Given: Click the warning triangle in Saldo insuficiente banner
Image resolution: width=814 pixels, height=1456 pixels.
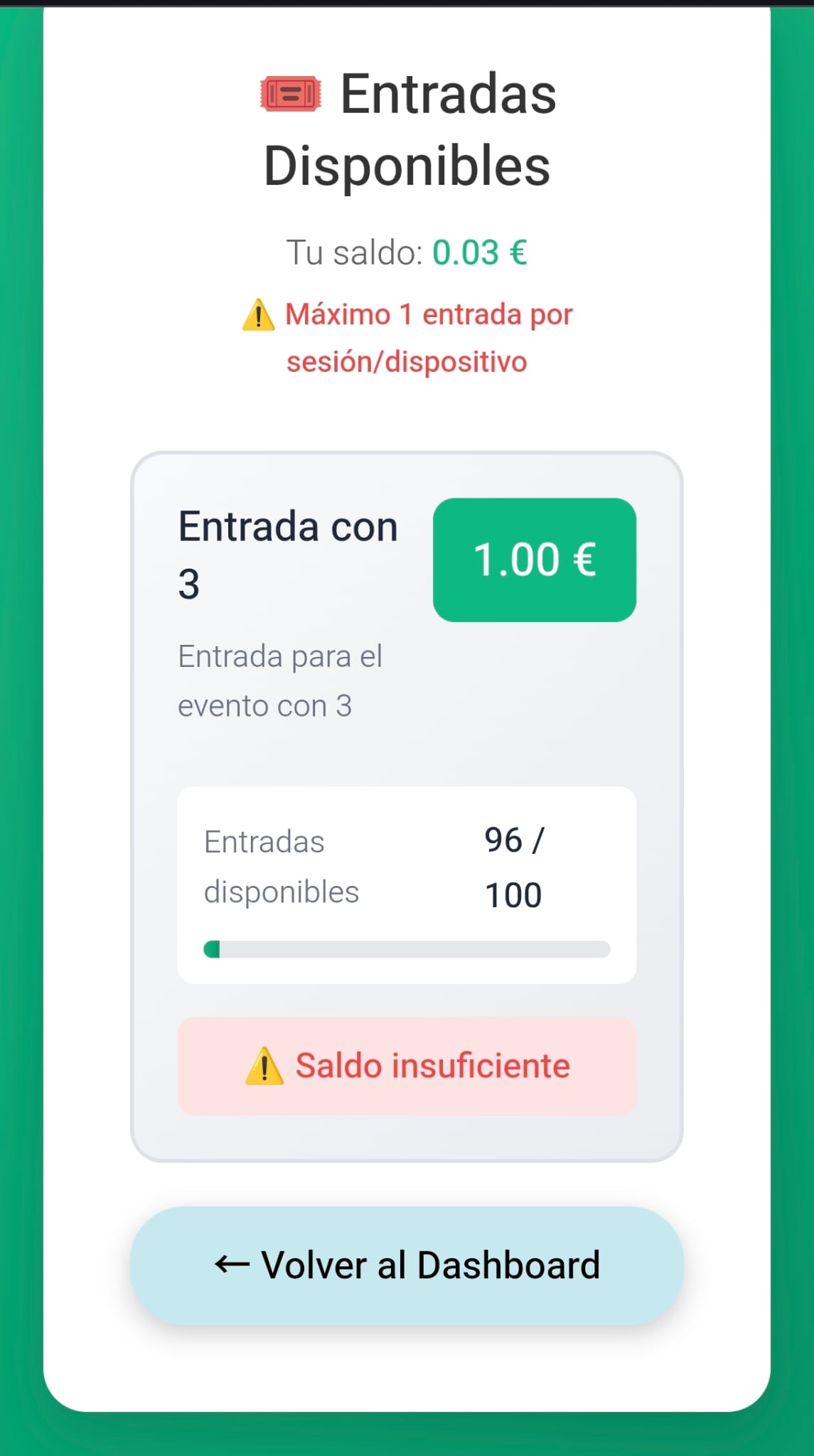Looking at the screenshot, I should [x=264, y=1064].
